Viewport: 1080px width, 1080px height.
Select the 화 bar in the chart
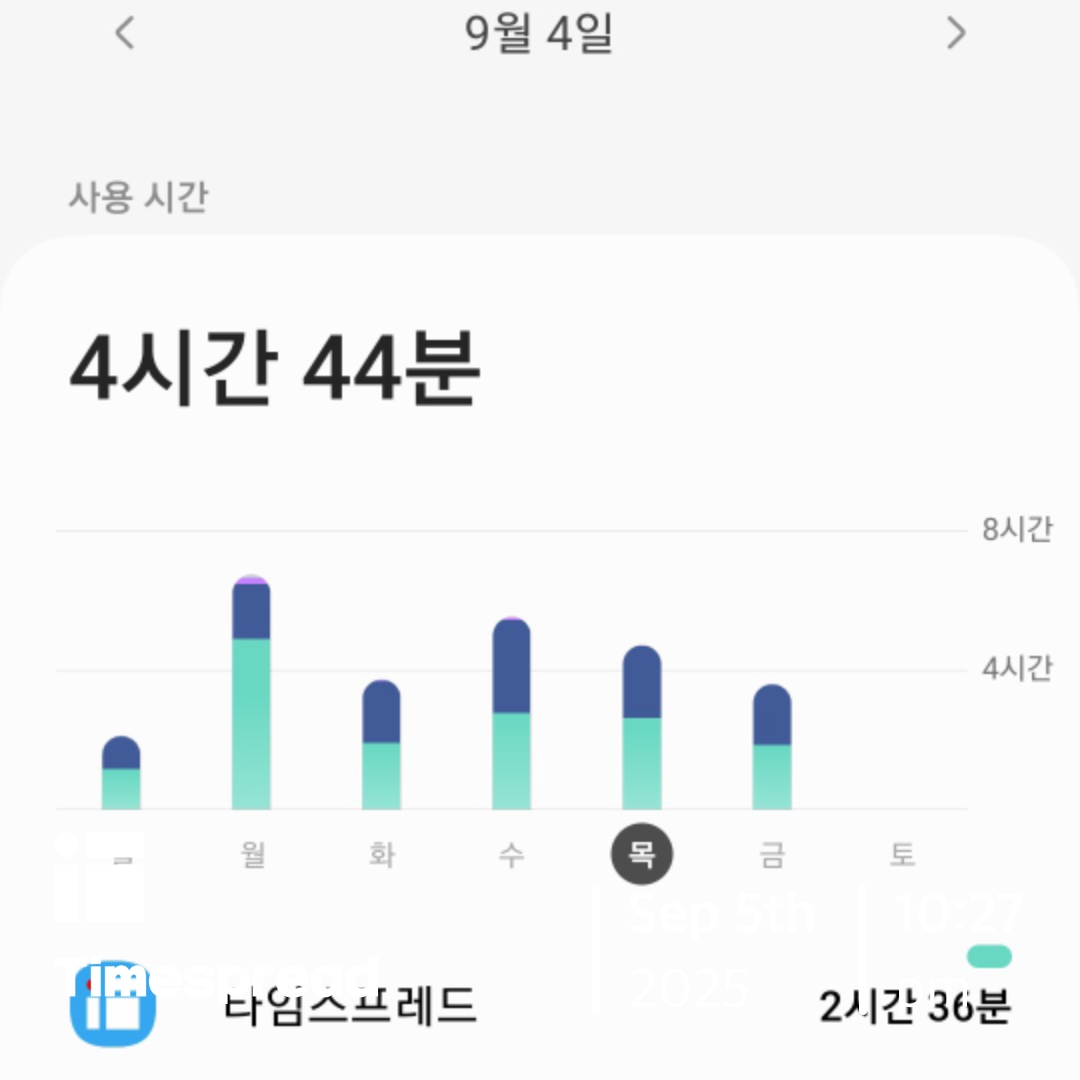(x=381, y=745)
